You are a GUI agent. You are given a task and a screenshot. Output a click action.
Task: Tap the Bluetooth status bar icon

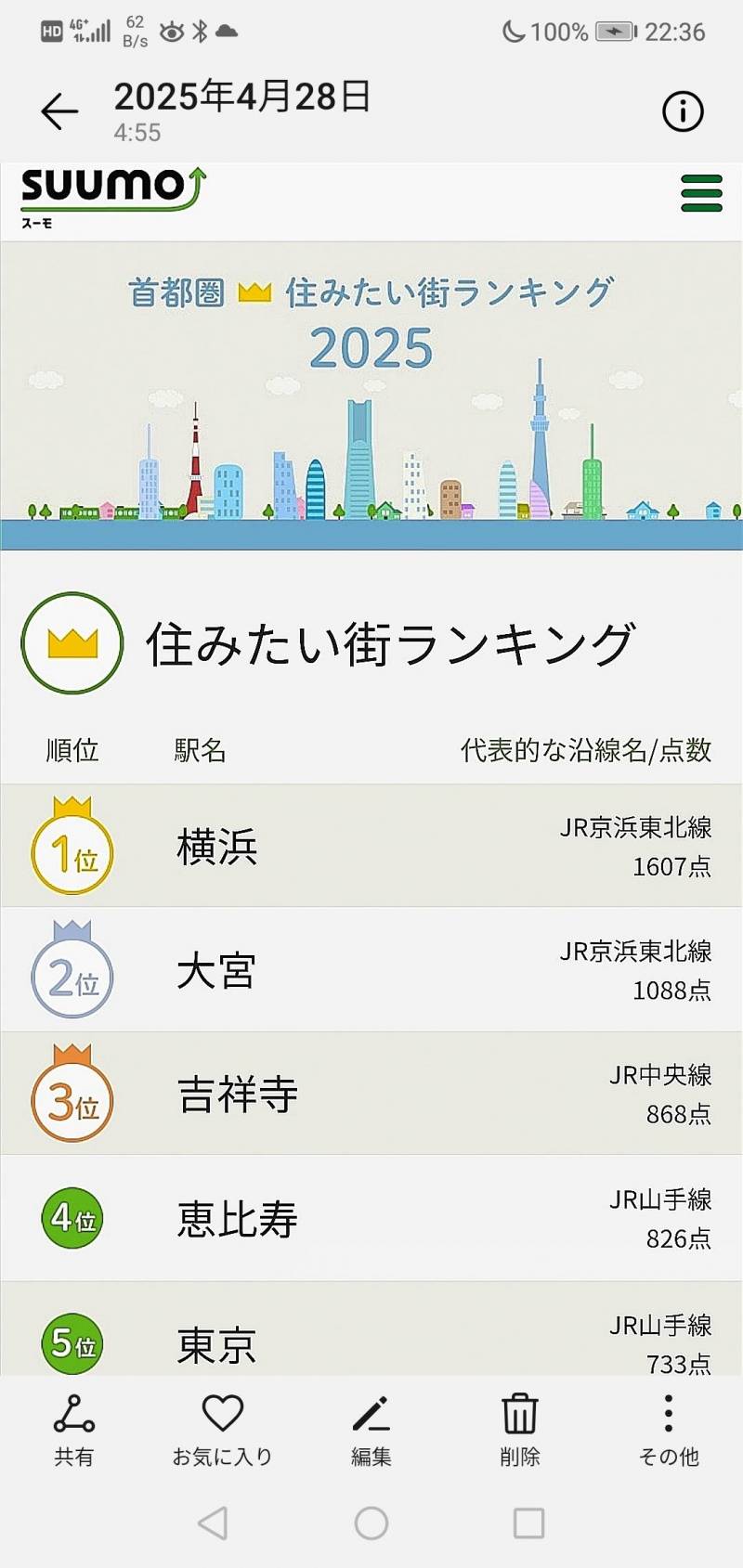pyautogui.click(x=201, y=30)
